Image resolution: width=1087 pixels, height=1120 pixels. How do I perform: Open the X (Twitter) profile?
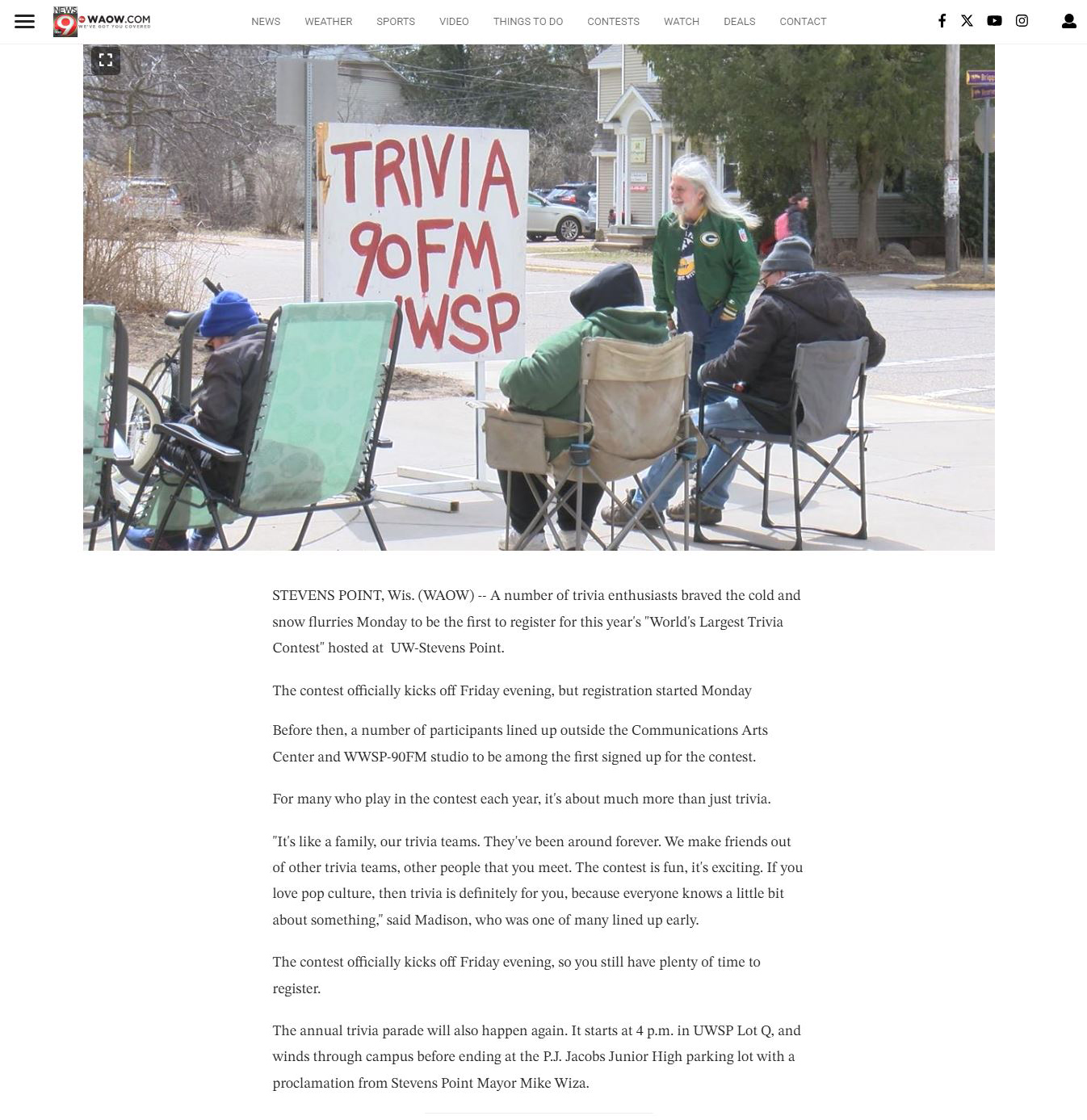coord(967,21)
